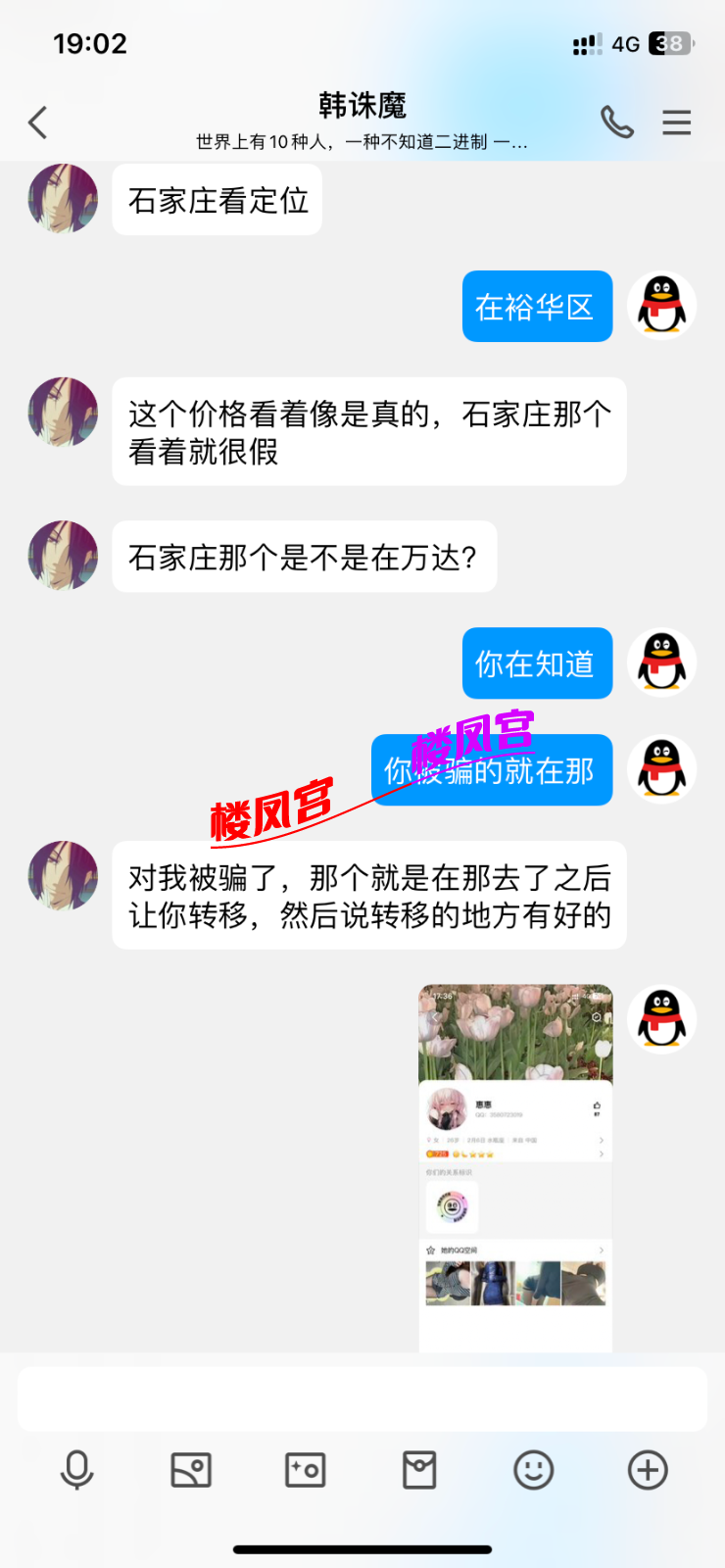Open the photo album picker
The height and width of the screenshot is (1568, 725).
click(x=191, y=1470)
